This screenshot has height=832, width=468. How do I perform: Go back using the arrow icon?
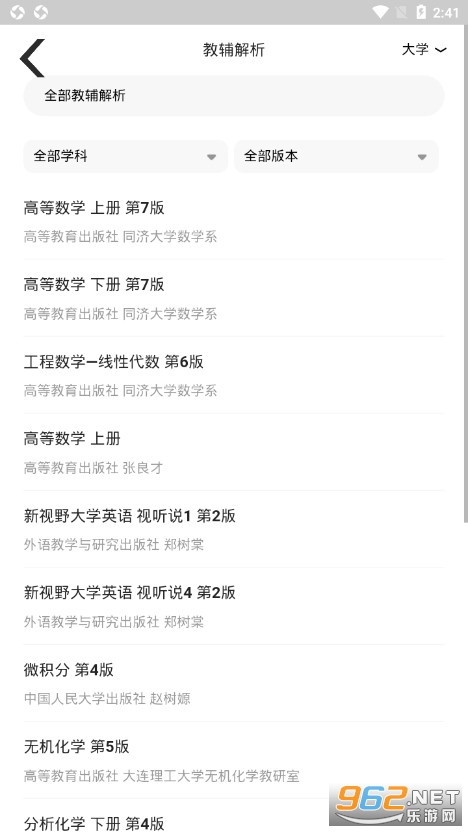(32, 57)
